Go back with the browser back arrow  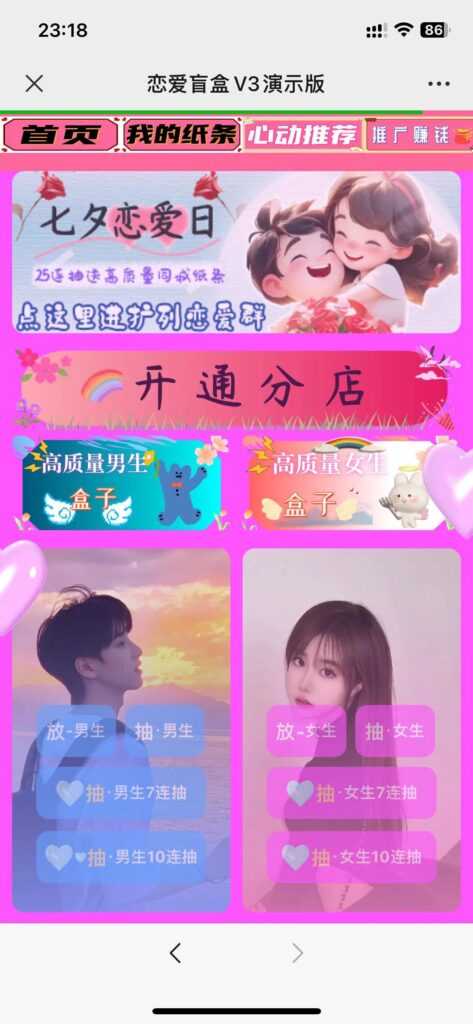[175, 953]
